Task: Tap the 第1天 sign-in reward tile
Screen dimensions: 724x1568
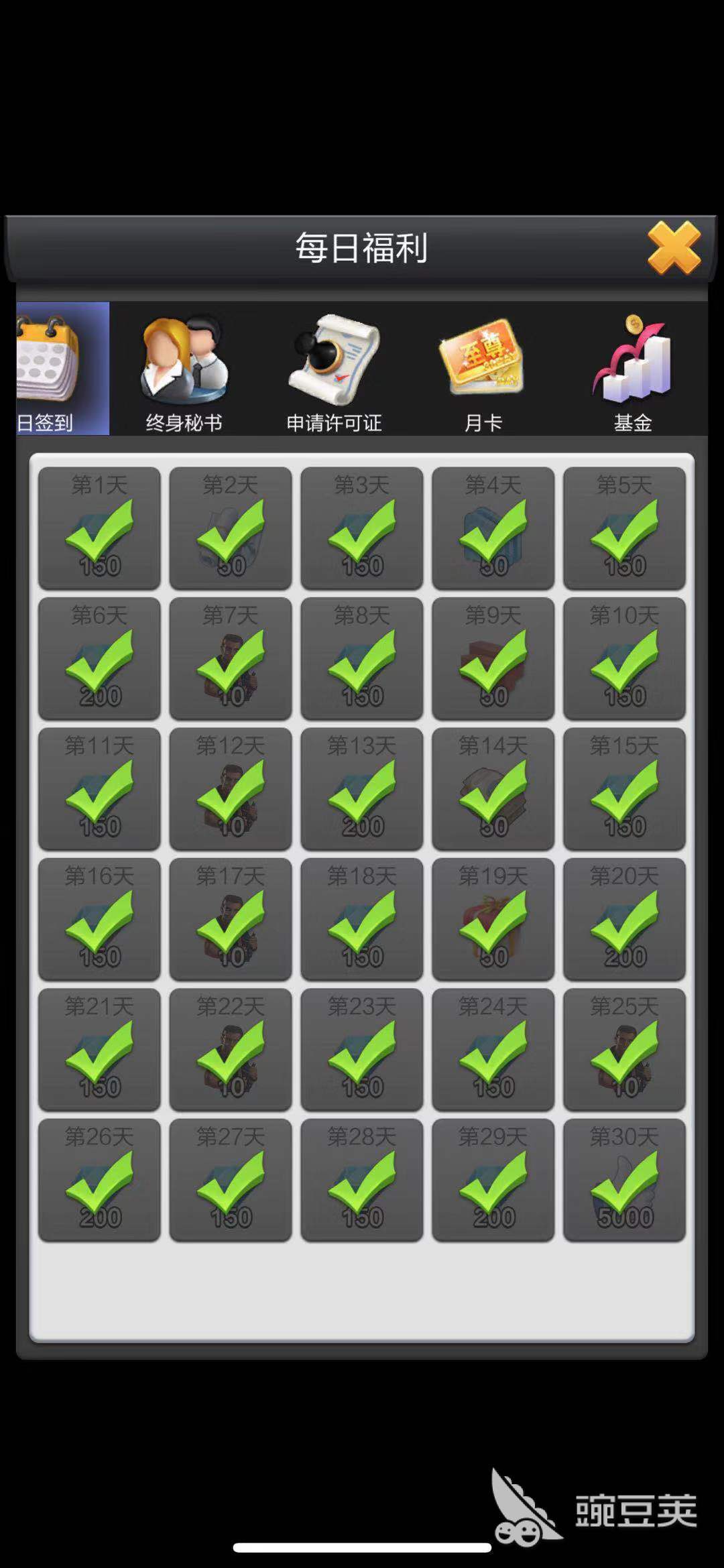Action: click(x=99, y=528)
